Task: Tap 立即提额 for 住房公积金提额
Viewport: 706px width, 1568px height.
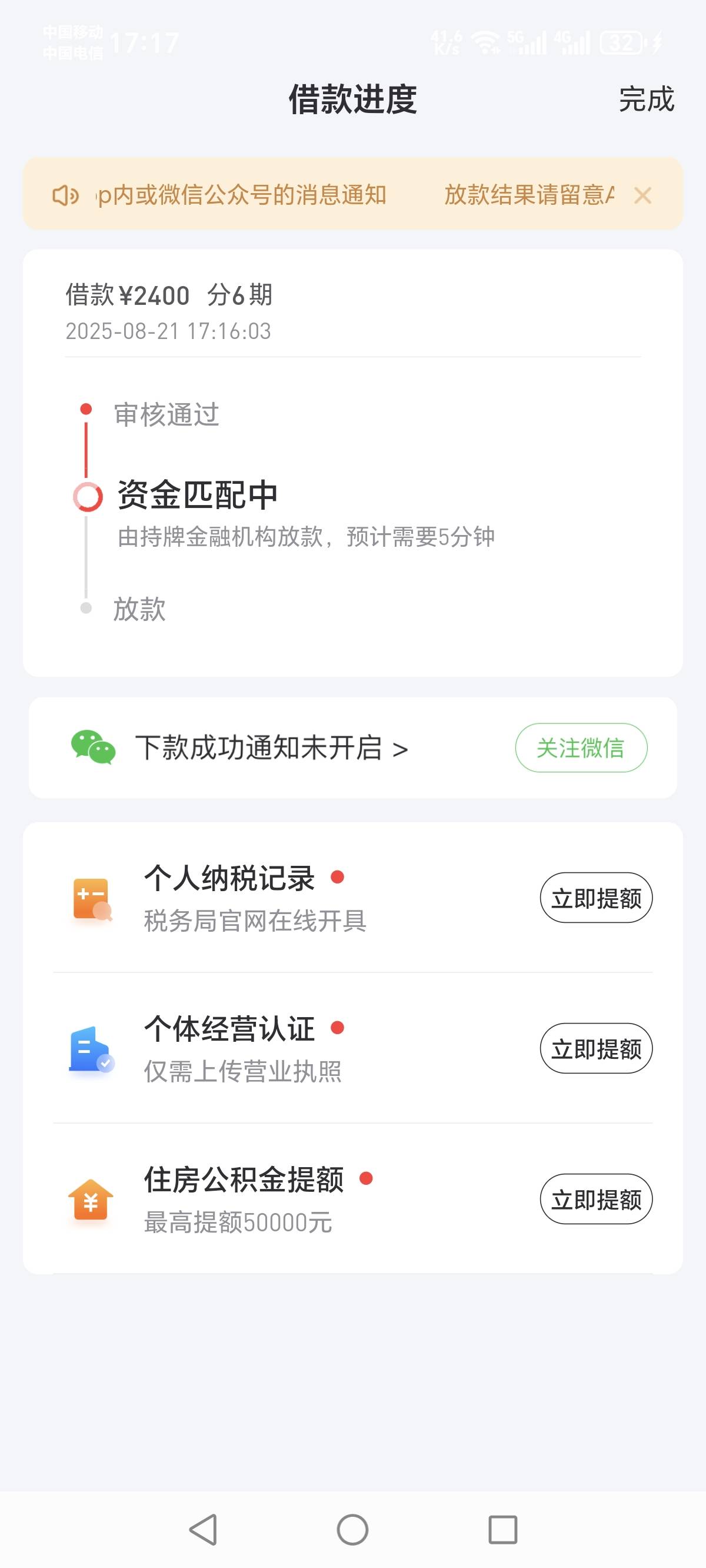Action: [x=596, y=1199]
